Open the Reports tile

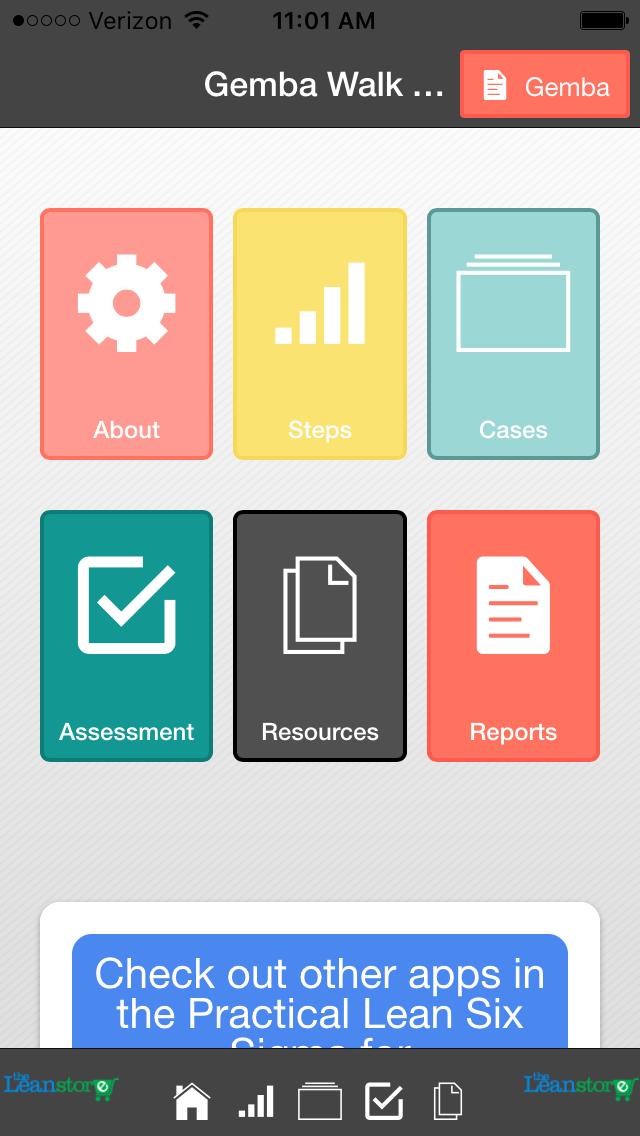pyautogui.click(x=513, y=636)
